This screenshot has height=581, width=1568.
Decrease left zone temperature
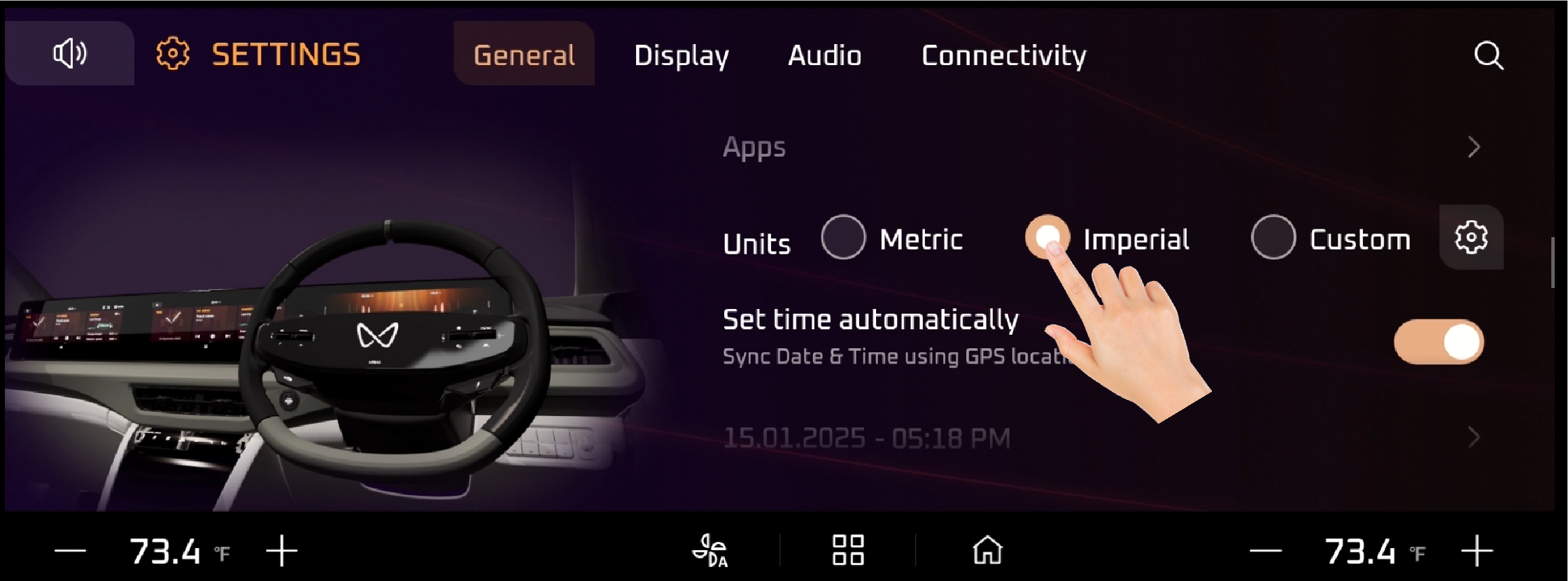click(71, 551)
